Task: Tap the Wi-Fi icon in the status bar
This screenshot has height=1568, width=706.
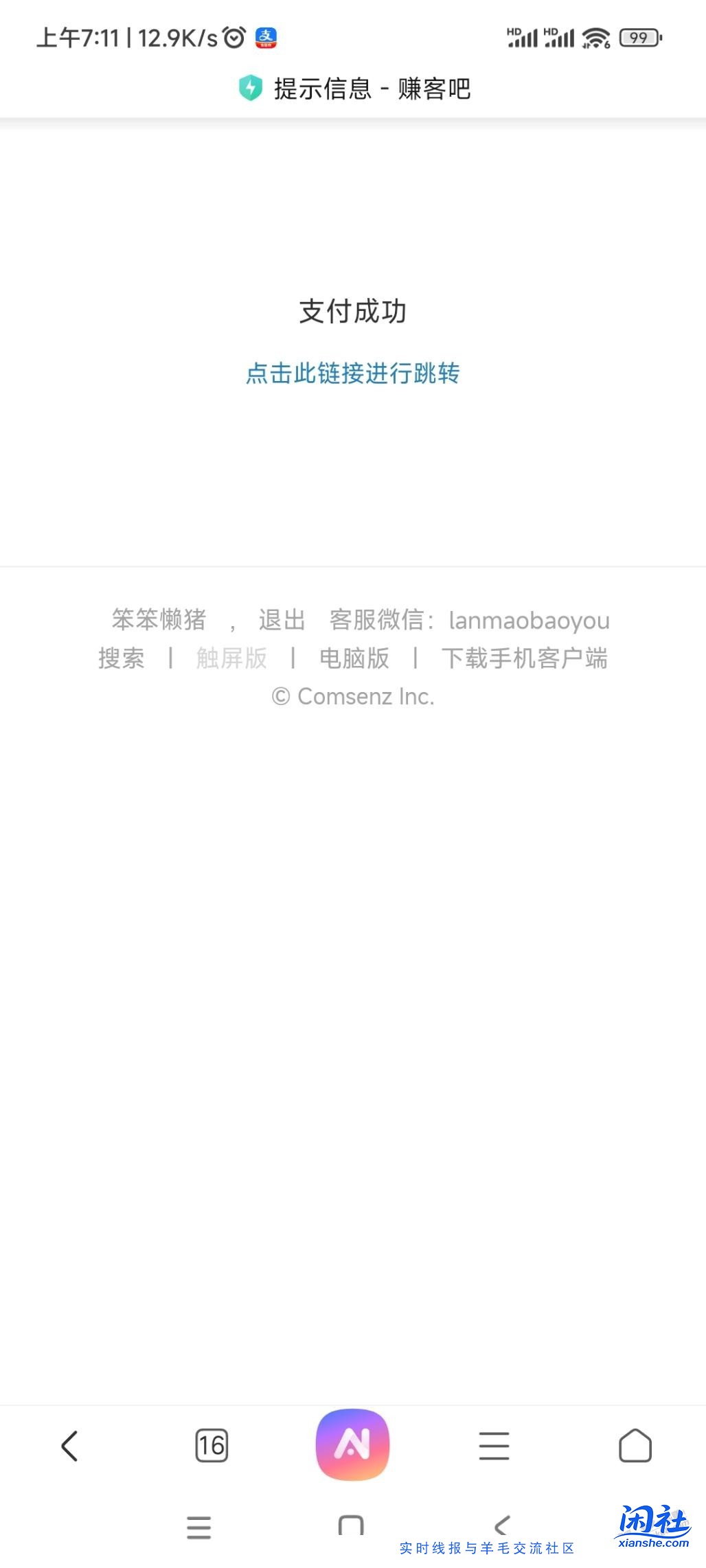Action: click(x=595, y=38)
